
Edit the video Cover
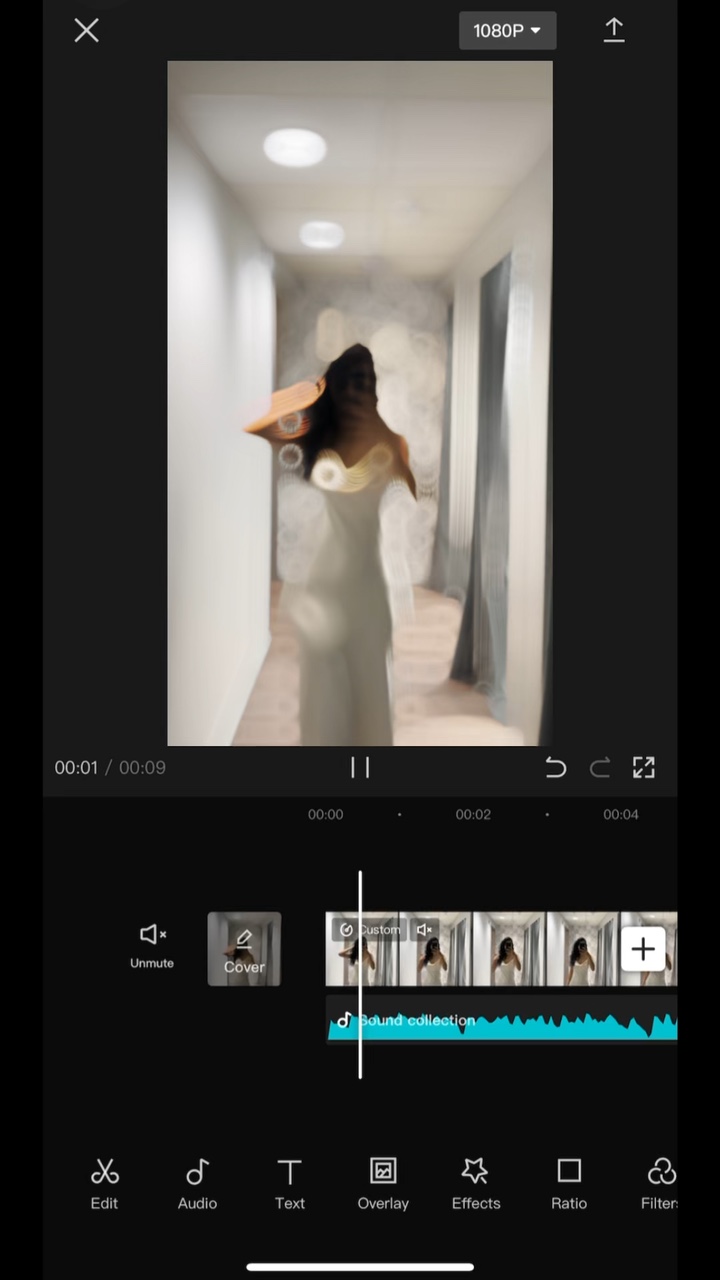pos(244,948)
